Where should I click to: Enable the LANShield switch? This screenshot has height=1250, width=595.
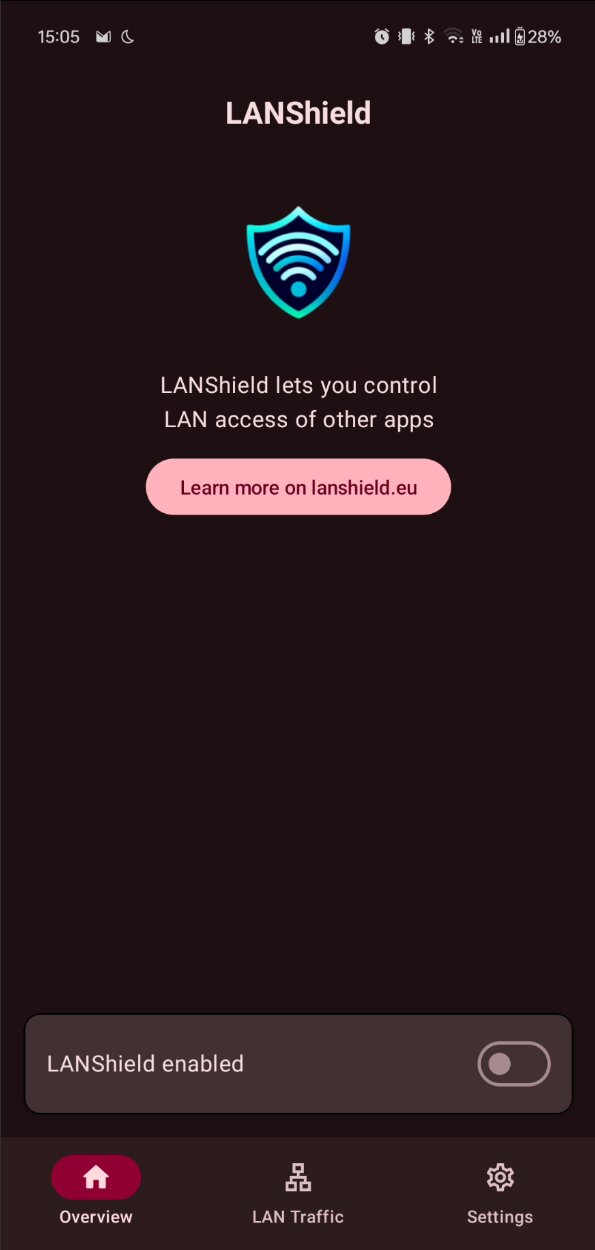pyautogui.click(x=514, y=1064)
